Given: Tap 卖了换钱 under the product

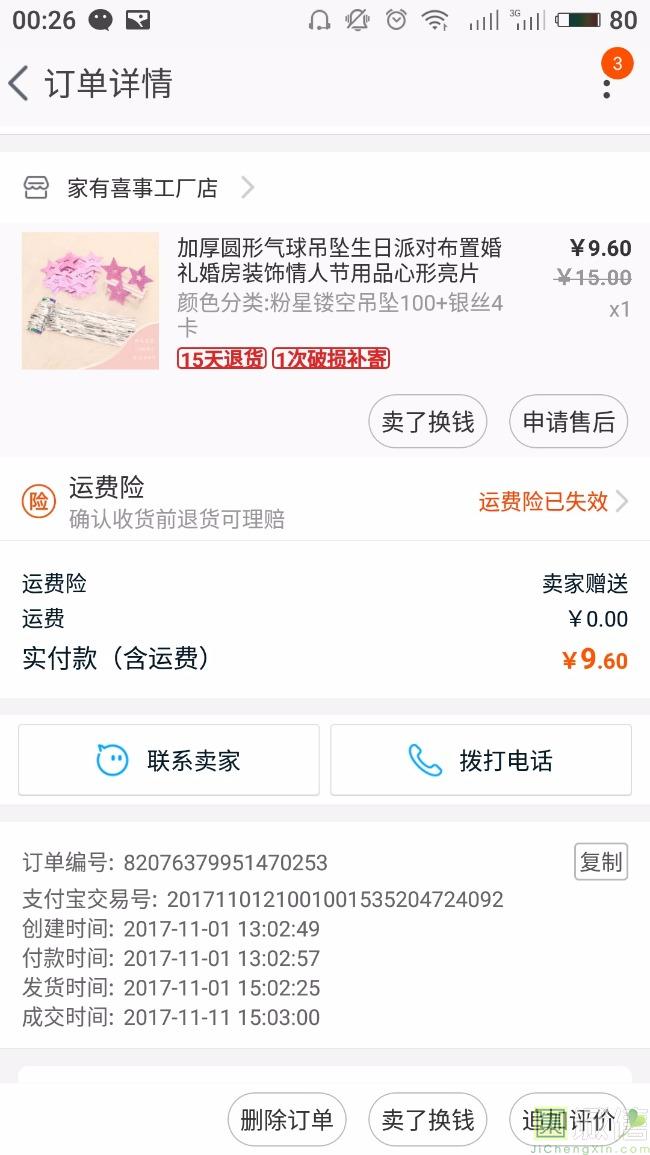Looking at the screenshot, I should pyautogui.click(x=427, y=422).
